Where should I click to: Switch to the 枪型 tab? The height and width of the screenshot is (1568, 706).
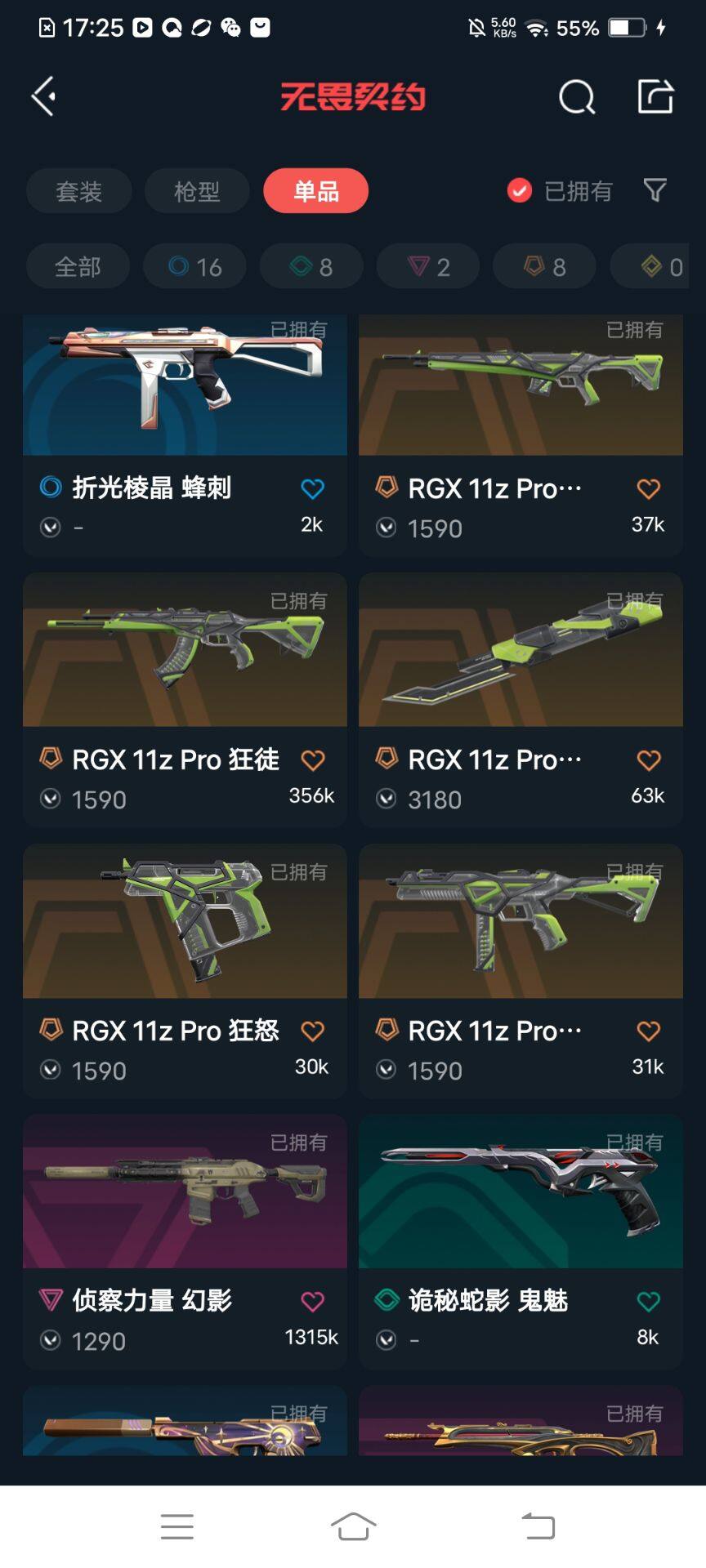[x=197, y=191]
